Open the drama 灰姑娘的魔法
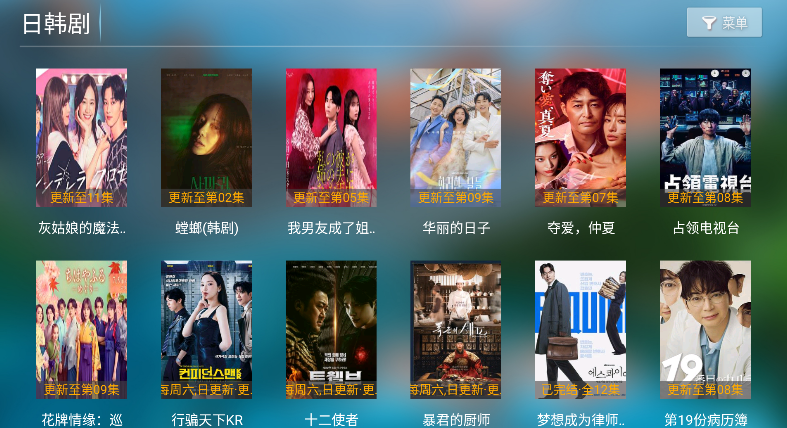 (x=81, y=137)
